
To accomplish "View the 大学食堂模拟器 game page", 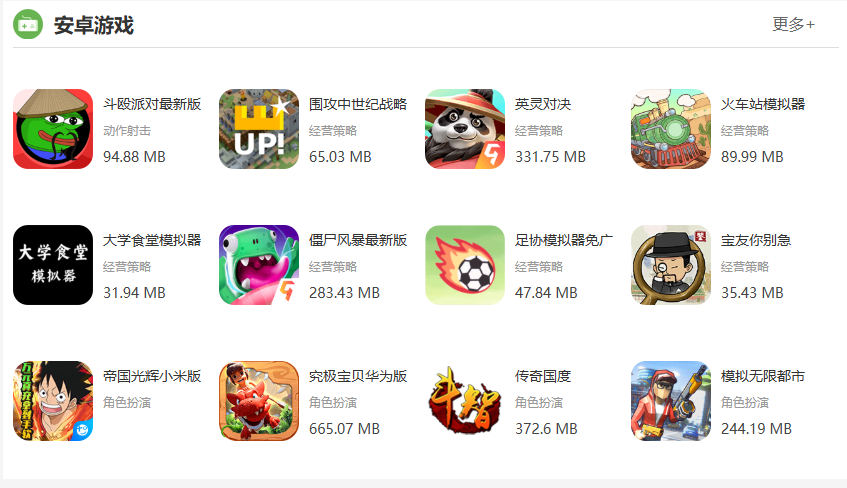I will [x=152, y=240].
